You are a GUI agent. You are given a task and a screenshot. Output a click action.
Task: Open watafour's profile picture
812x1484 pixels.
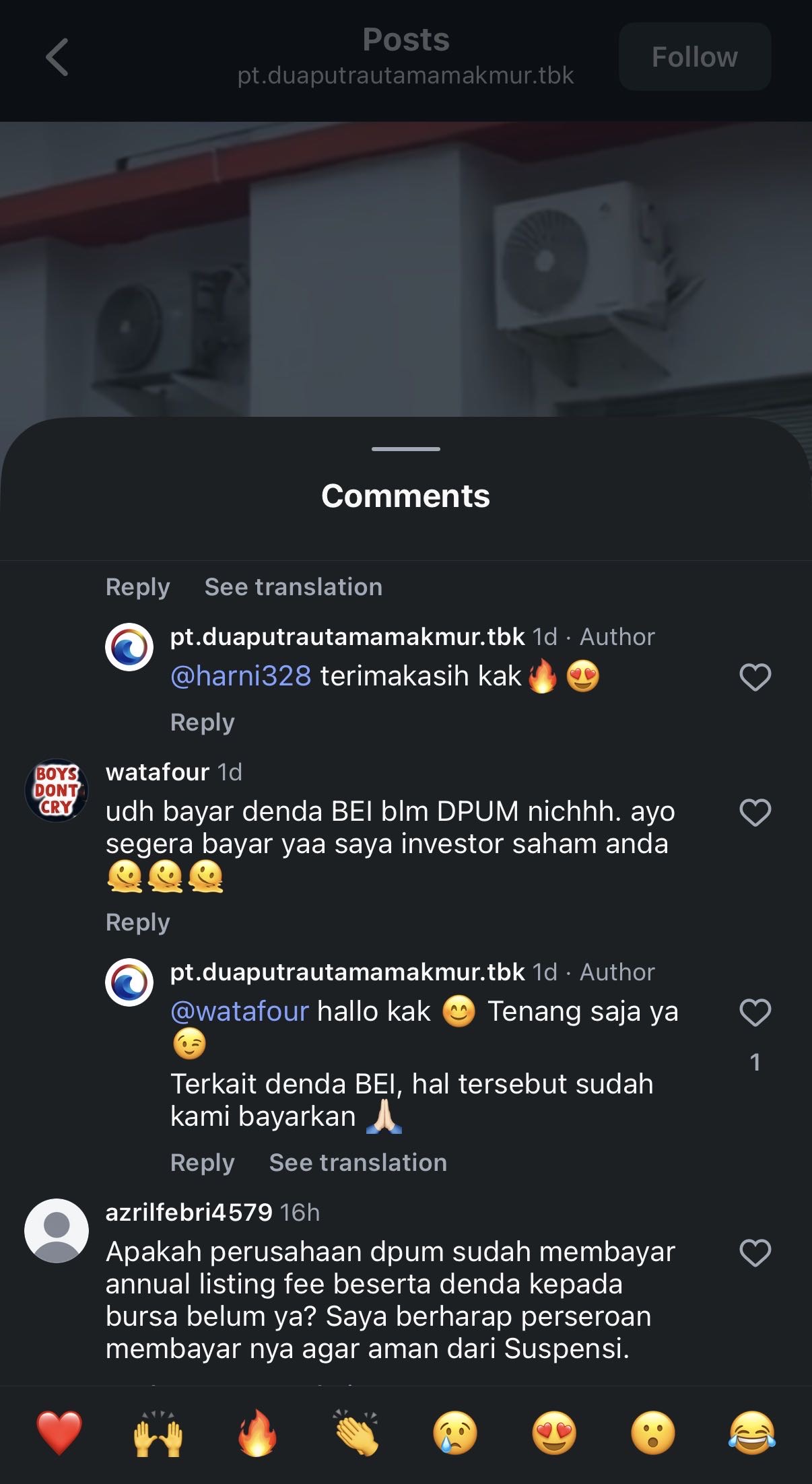click(x=57, y=790)
